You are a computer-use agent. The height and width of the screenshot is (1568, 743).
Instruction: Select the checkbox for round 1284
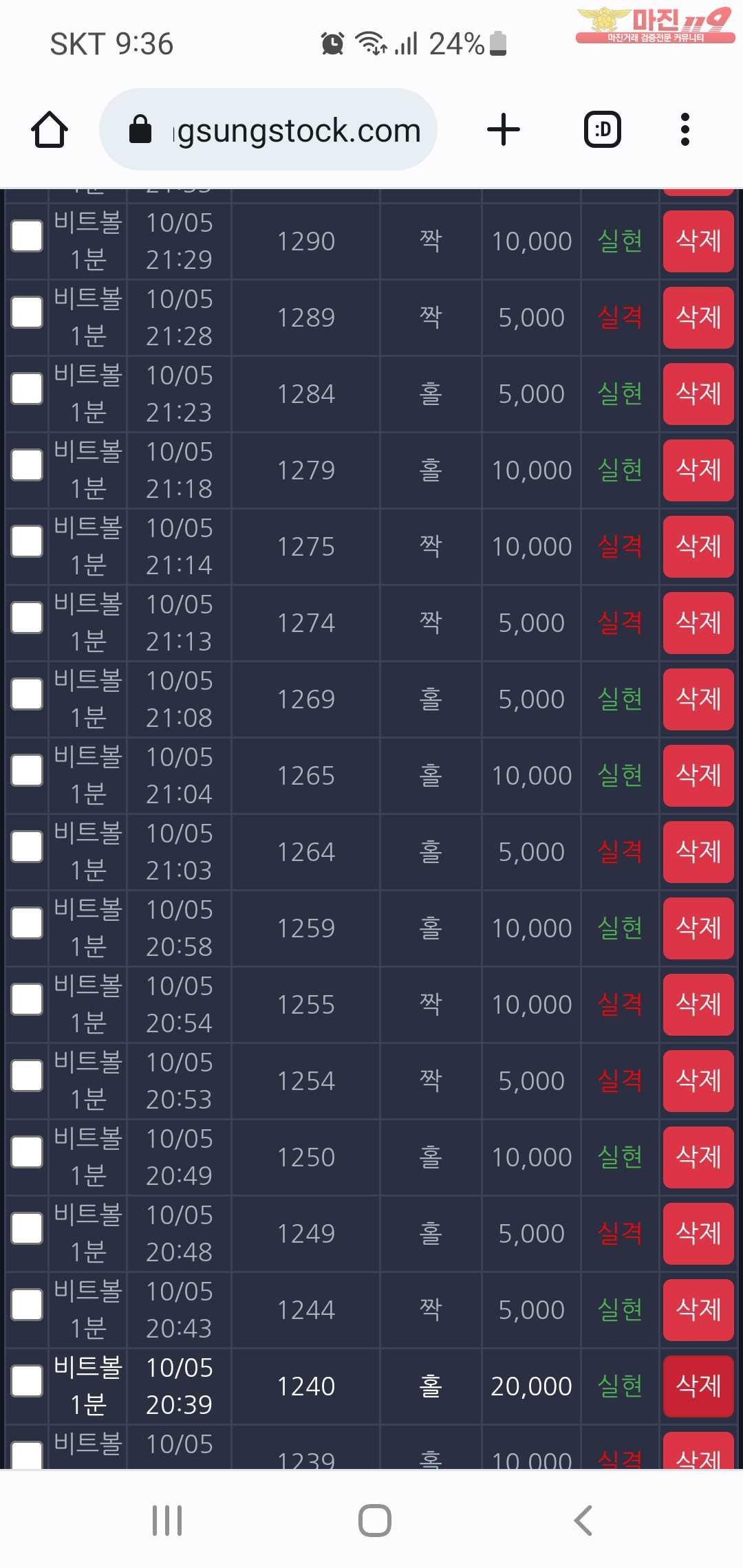click(x=28, y=389)
